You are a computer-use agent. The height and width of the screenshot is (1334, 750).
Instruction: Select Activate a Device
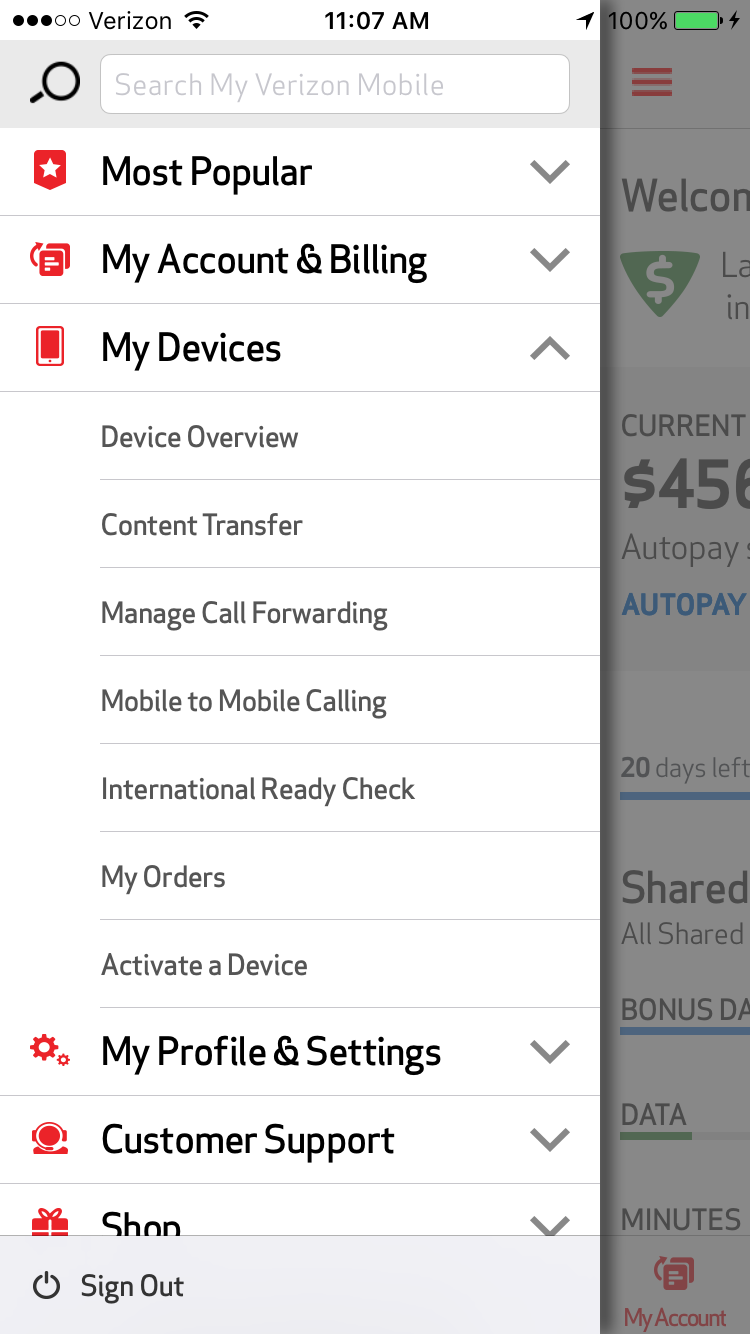click(x=350, y=965)
